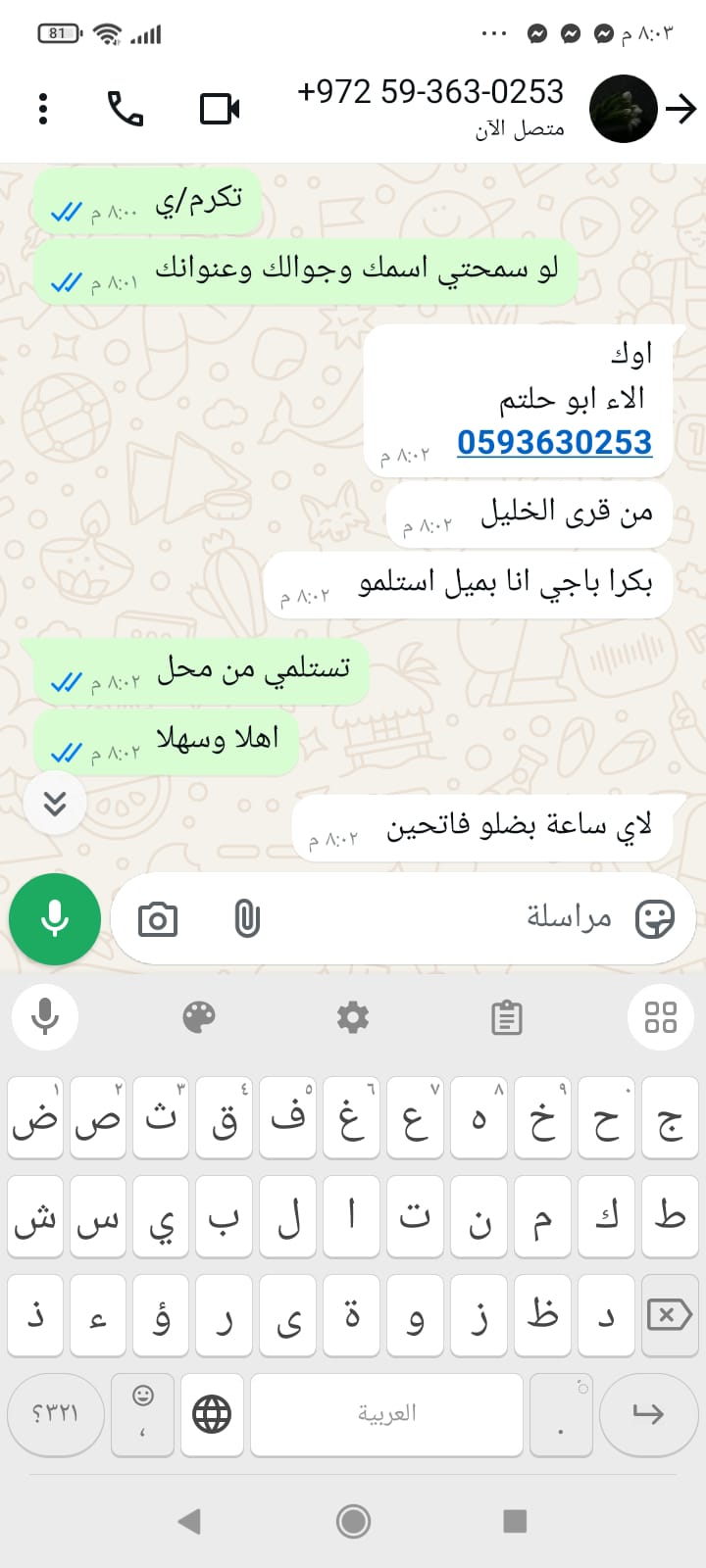Switch keyboard language with globe key
Viewport: 706px width, 1568px height.
pos(212,1413)
